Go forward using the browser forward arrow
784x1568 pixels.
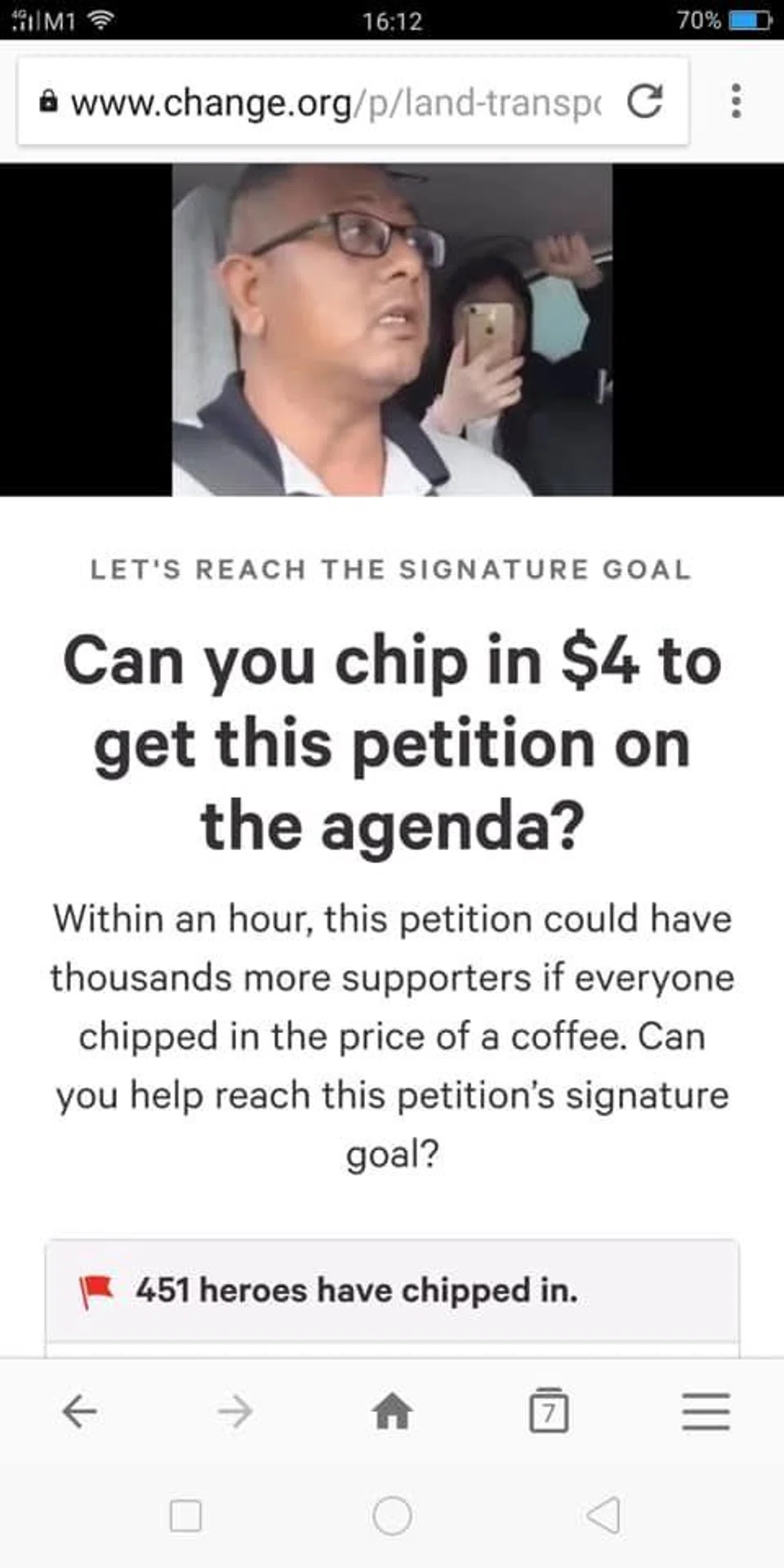coord(235,1410)
